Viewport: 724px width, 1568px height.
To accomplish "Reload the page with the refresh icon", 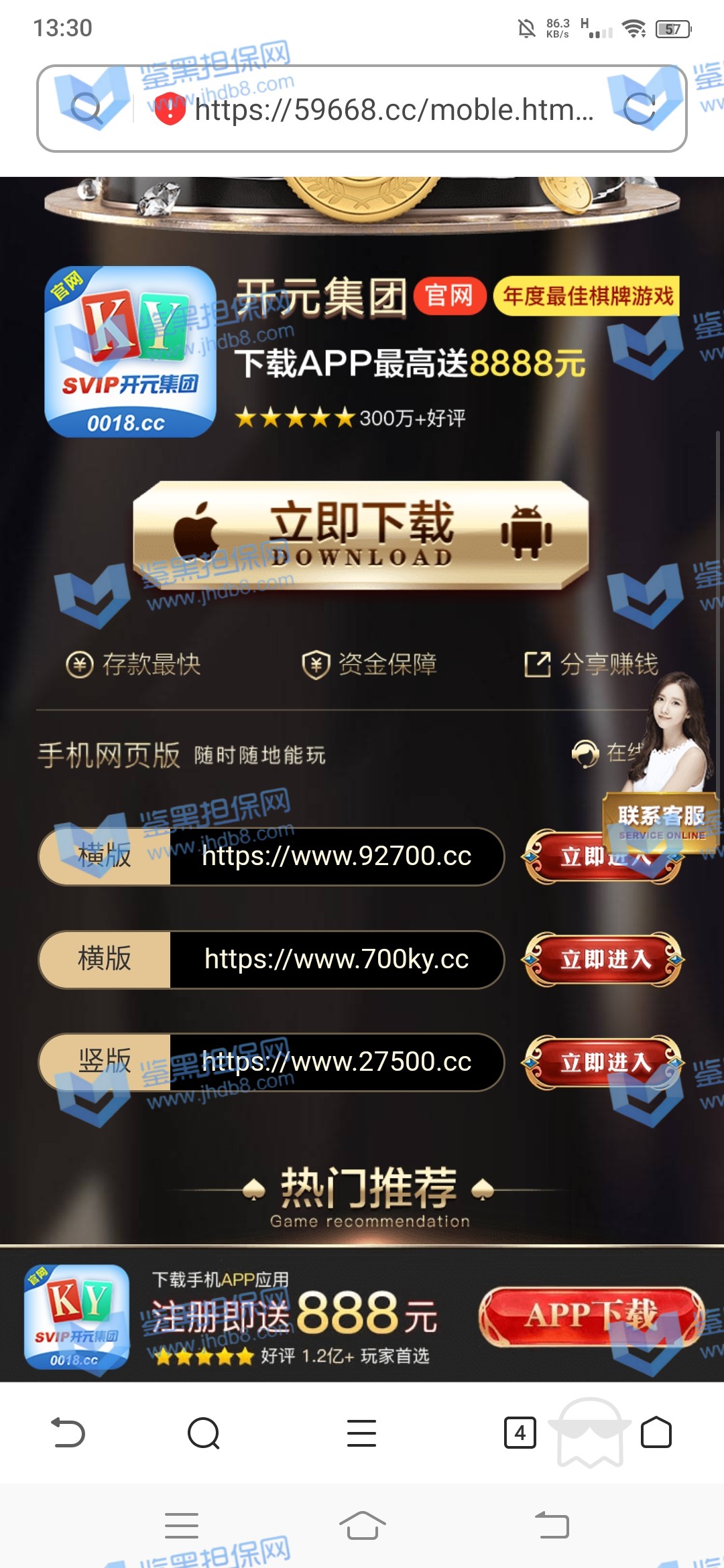I will coord(639,109).
